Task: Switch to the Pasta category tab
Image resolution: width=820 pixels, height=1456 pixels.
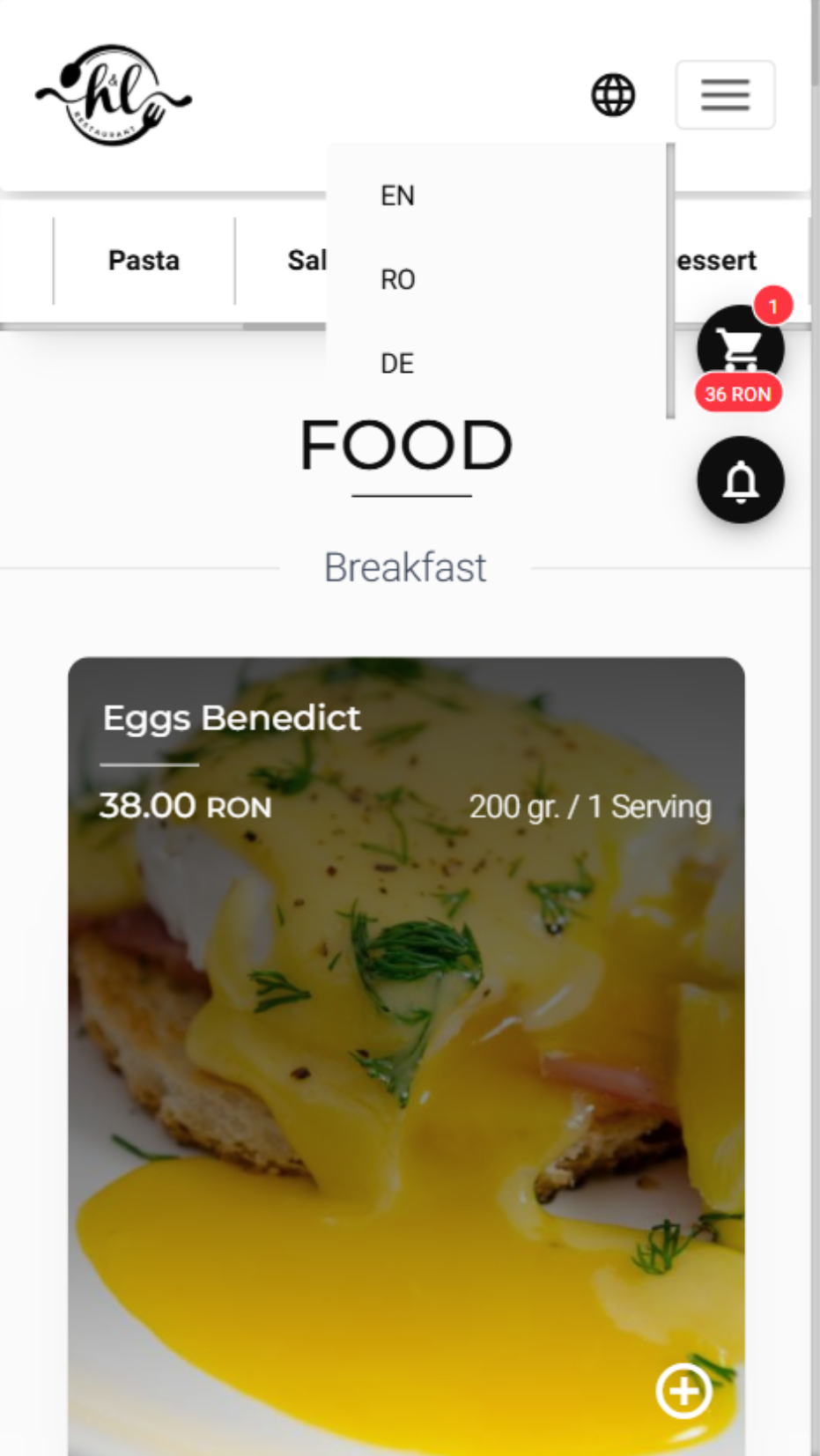Action: 144,260
